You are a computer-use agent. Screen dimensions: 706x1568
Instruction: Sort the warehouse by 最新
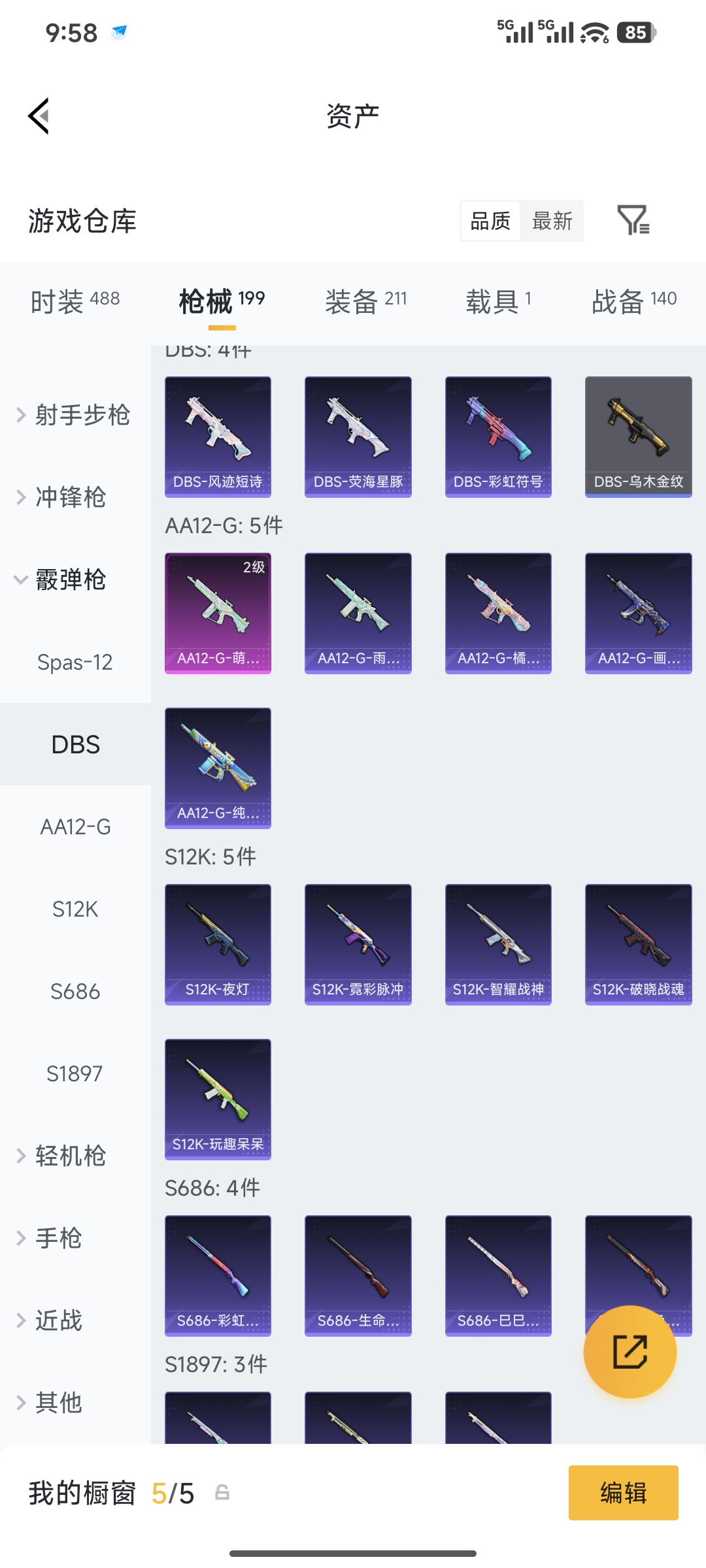point(552,221)
